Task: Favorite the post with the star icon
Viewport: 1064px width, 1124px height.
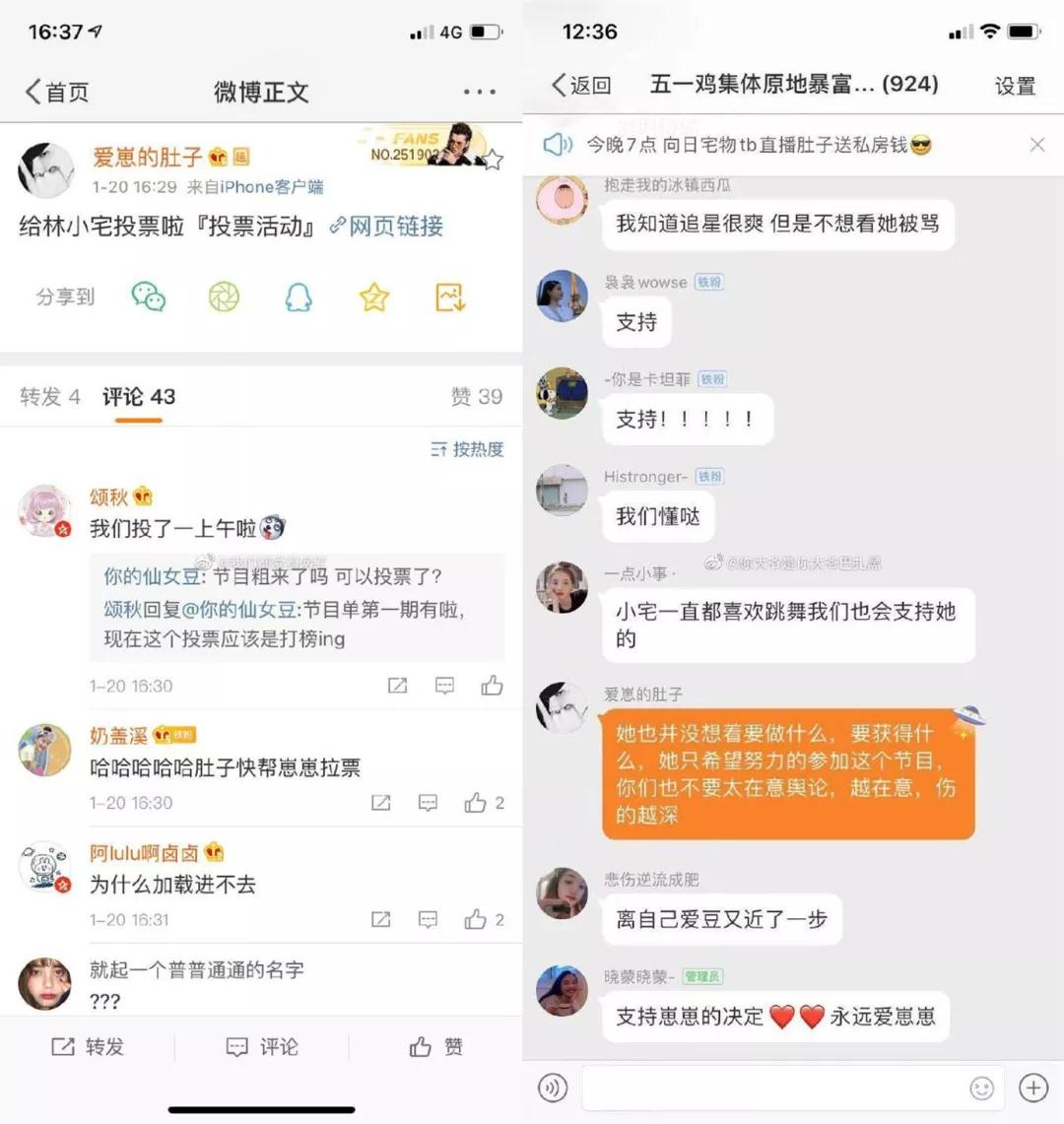Action: point(373,298)
